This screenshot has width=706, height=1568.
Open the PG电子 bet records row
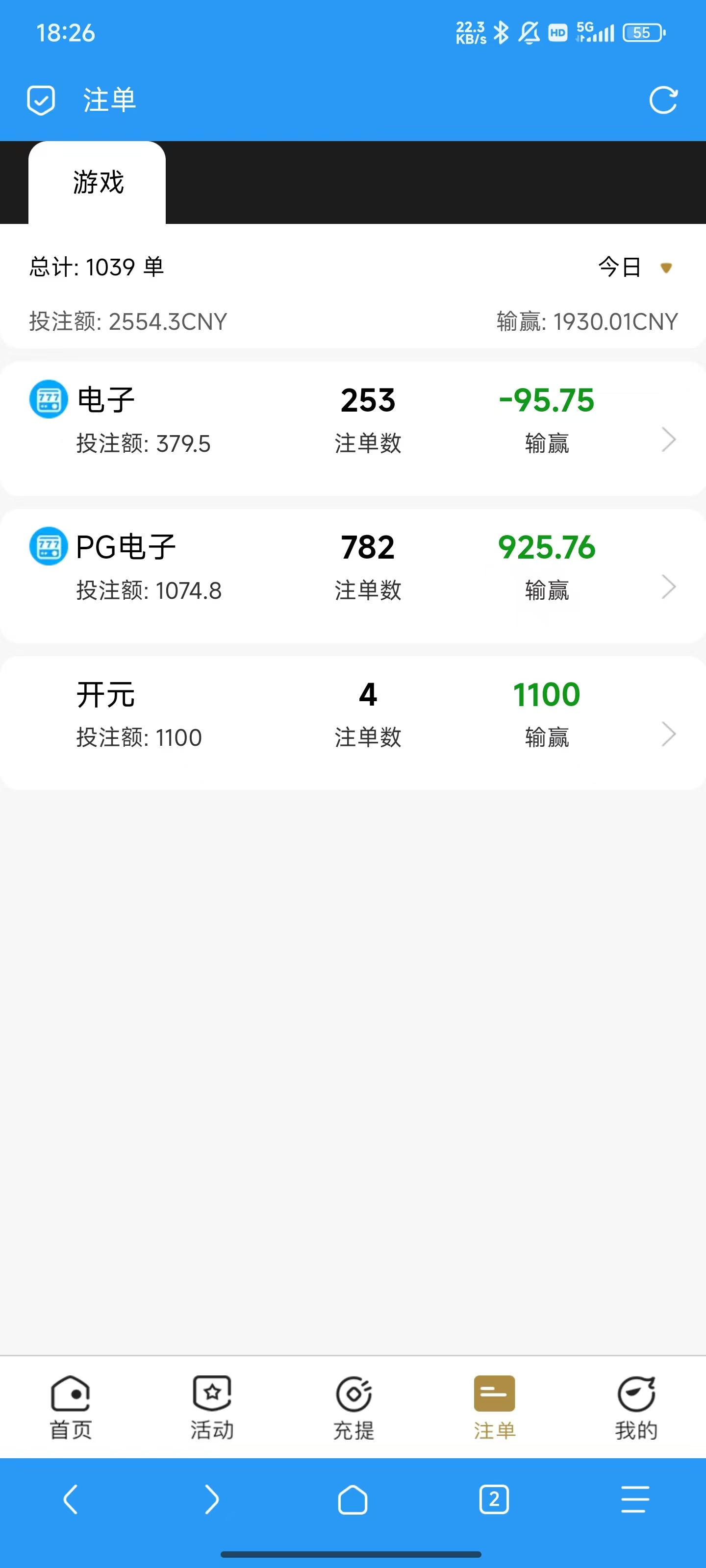point(353,575)
